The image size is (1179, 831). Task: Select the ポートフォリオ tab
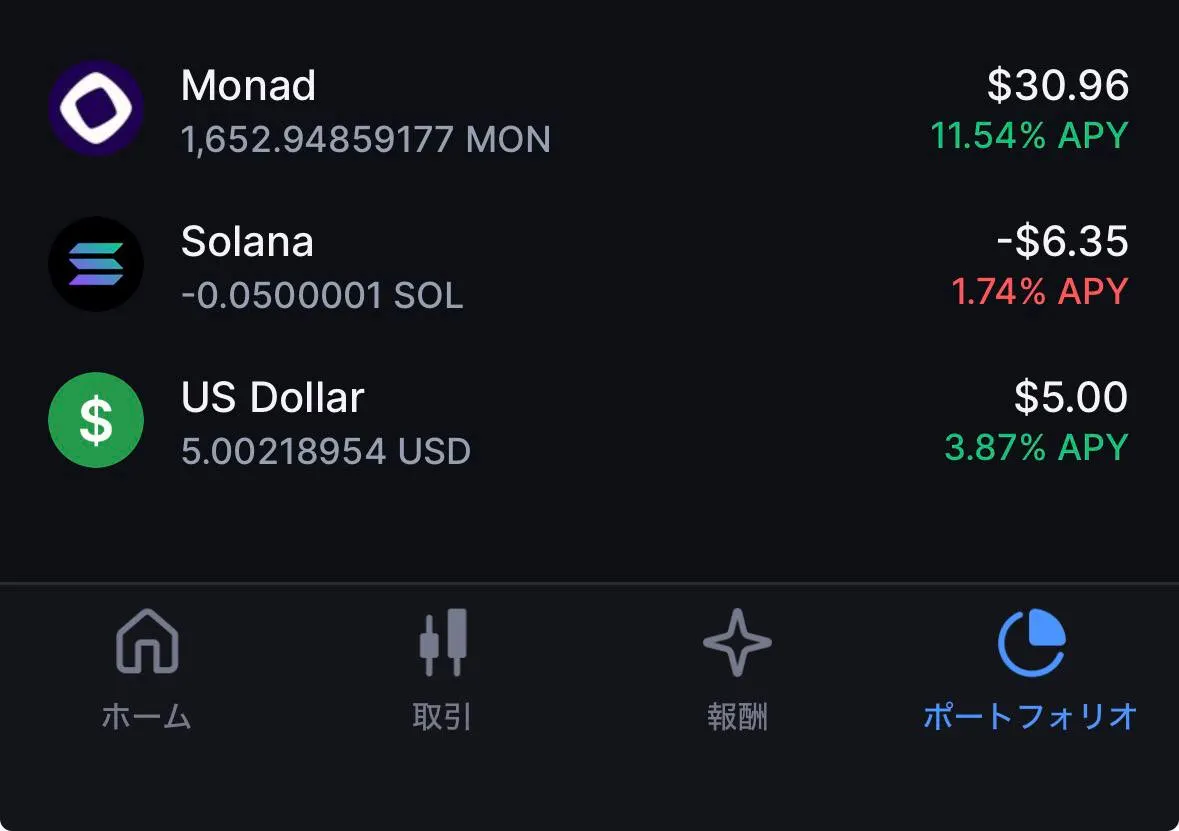click(x=1031, y=668)
